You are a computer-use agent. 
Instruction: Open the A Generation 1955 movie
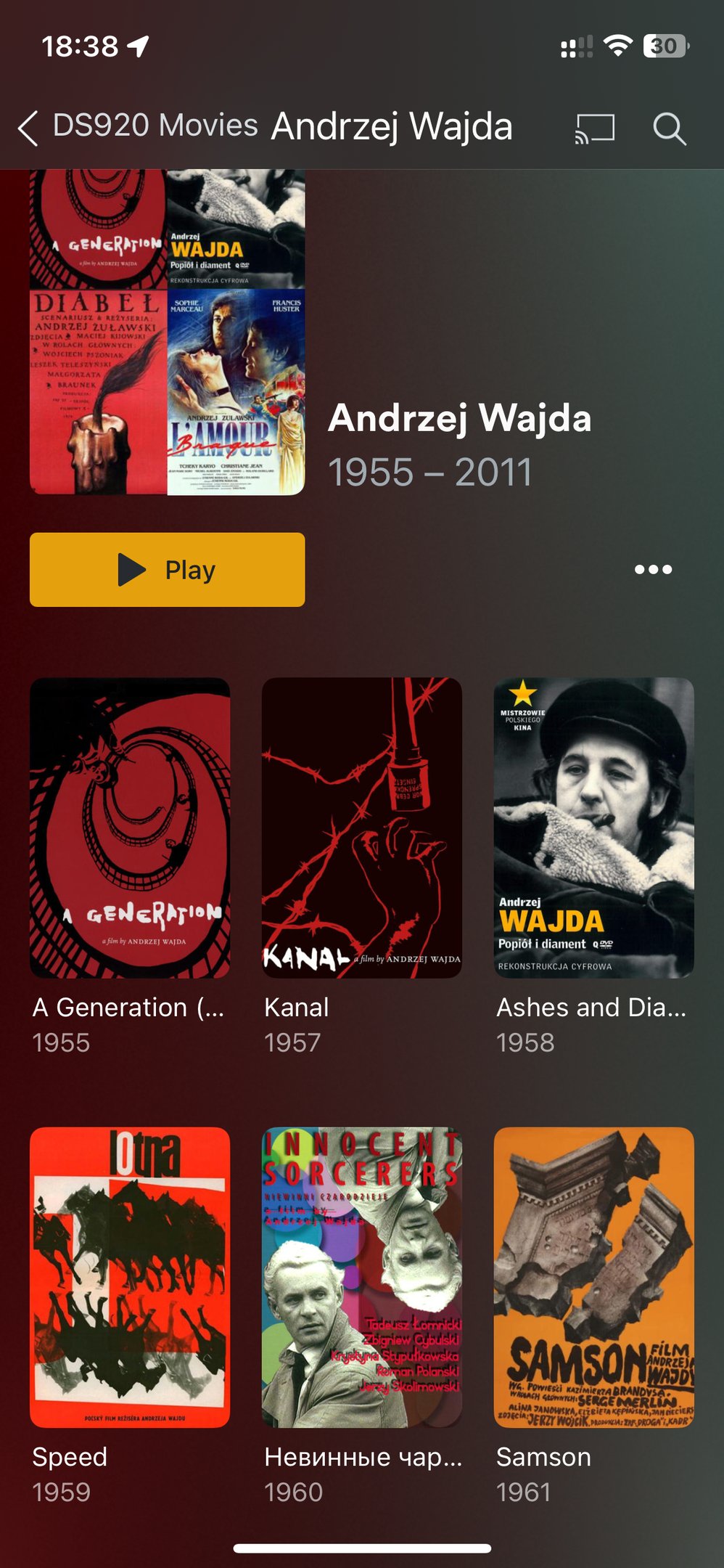130,828
